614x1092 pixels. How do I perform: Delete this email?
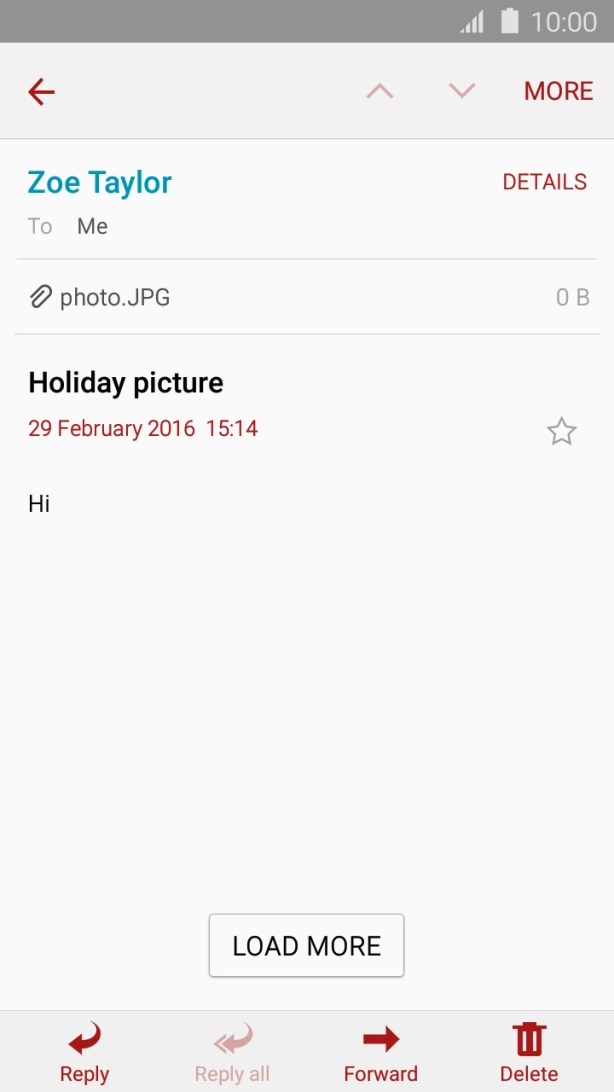[x=528, y=1052]
